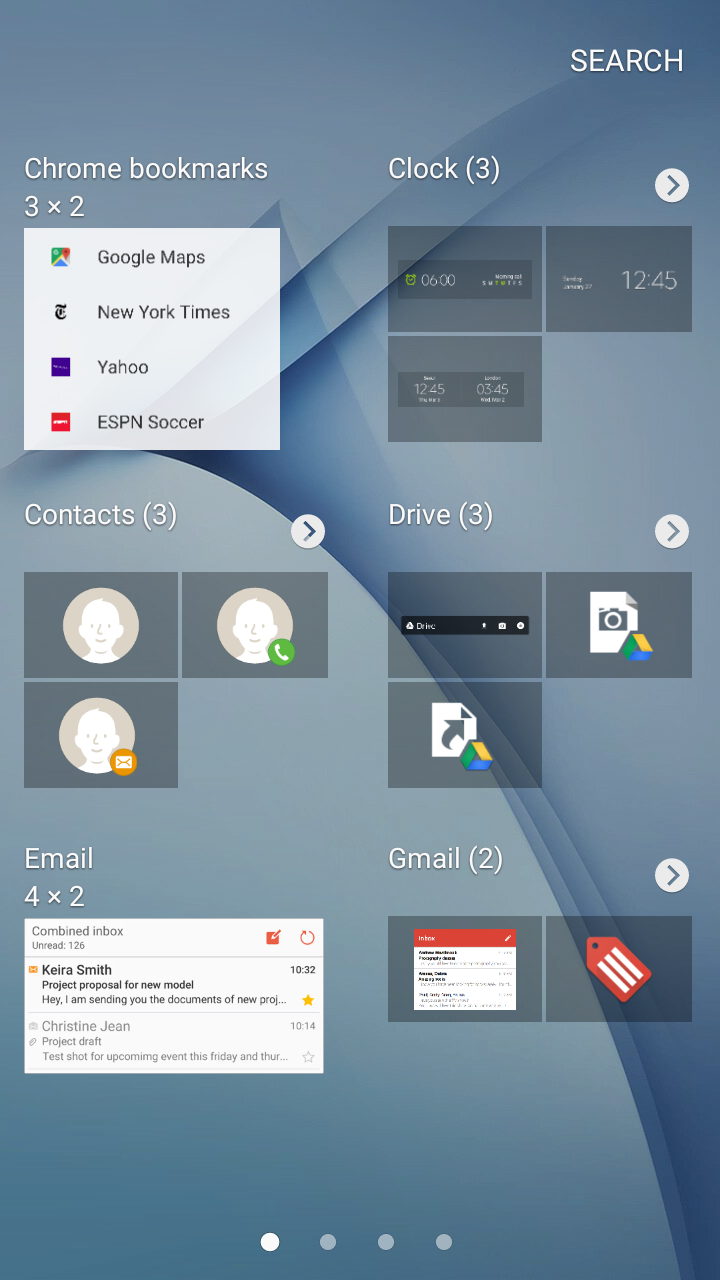Expand the Drive widgets group
This screenshot has height=1280, width=720.
pos(672,531)
